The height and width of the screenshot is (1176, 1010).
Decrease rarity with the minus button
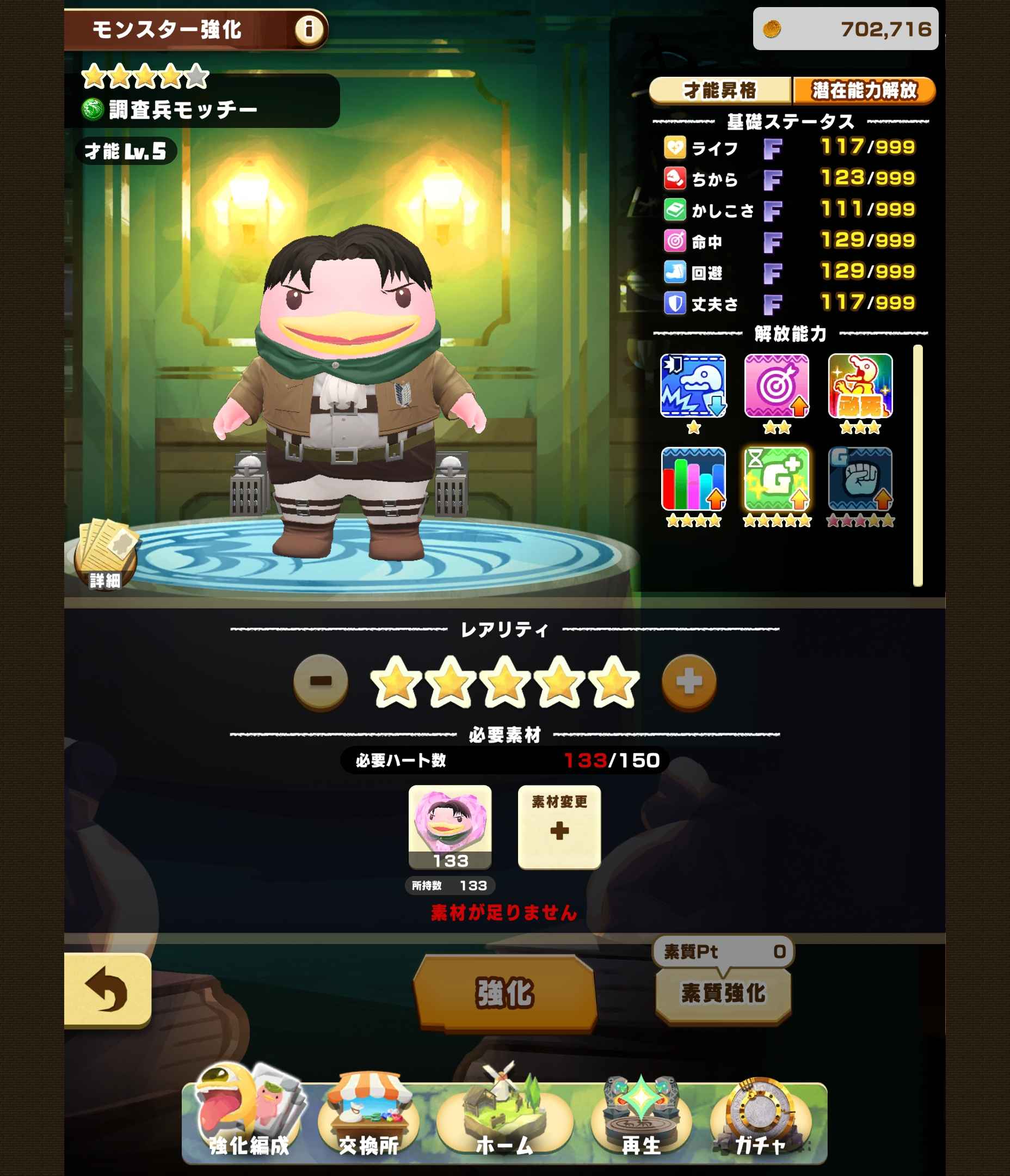pyautogui.click(x=321, y=681)
